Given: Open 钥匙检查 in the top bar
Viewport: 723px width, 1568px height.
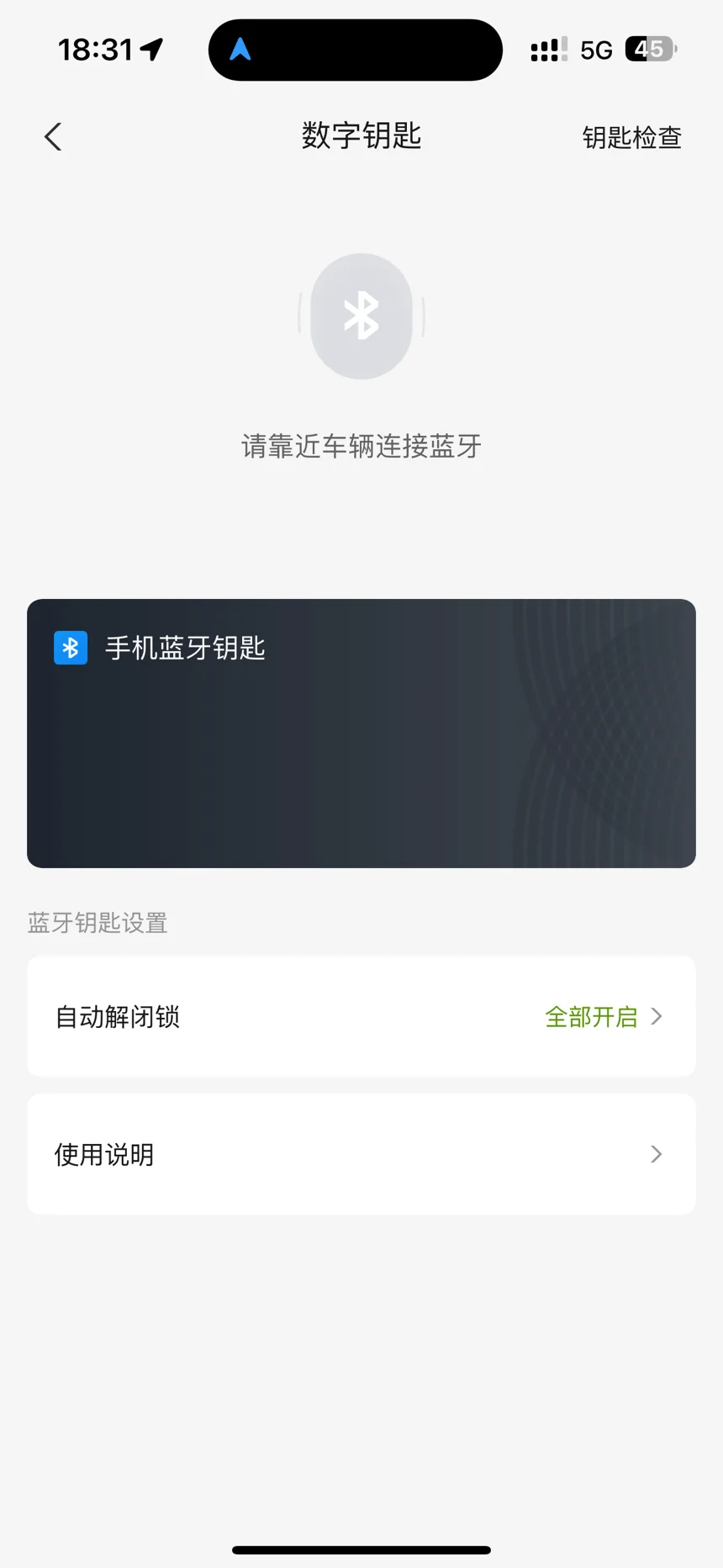Looking at the screenshot, I should (x=631, y=137).
